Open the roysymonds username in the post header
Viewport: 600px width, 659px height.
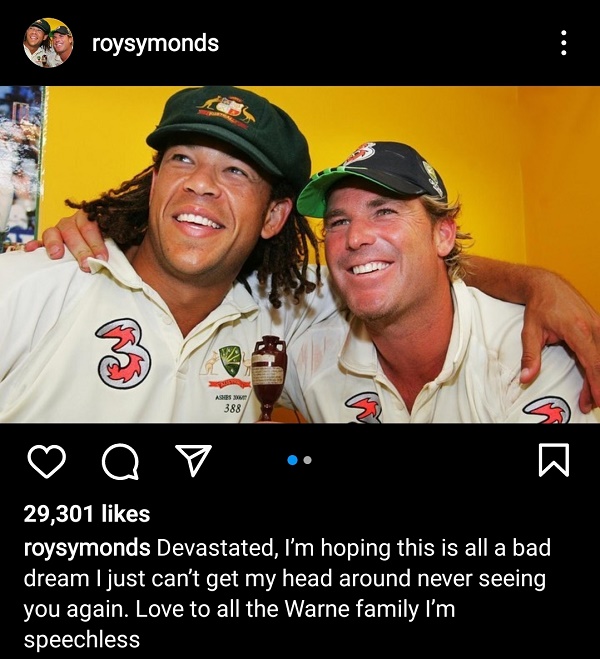154,43
